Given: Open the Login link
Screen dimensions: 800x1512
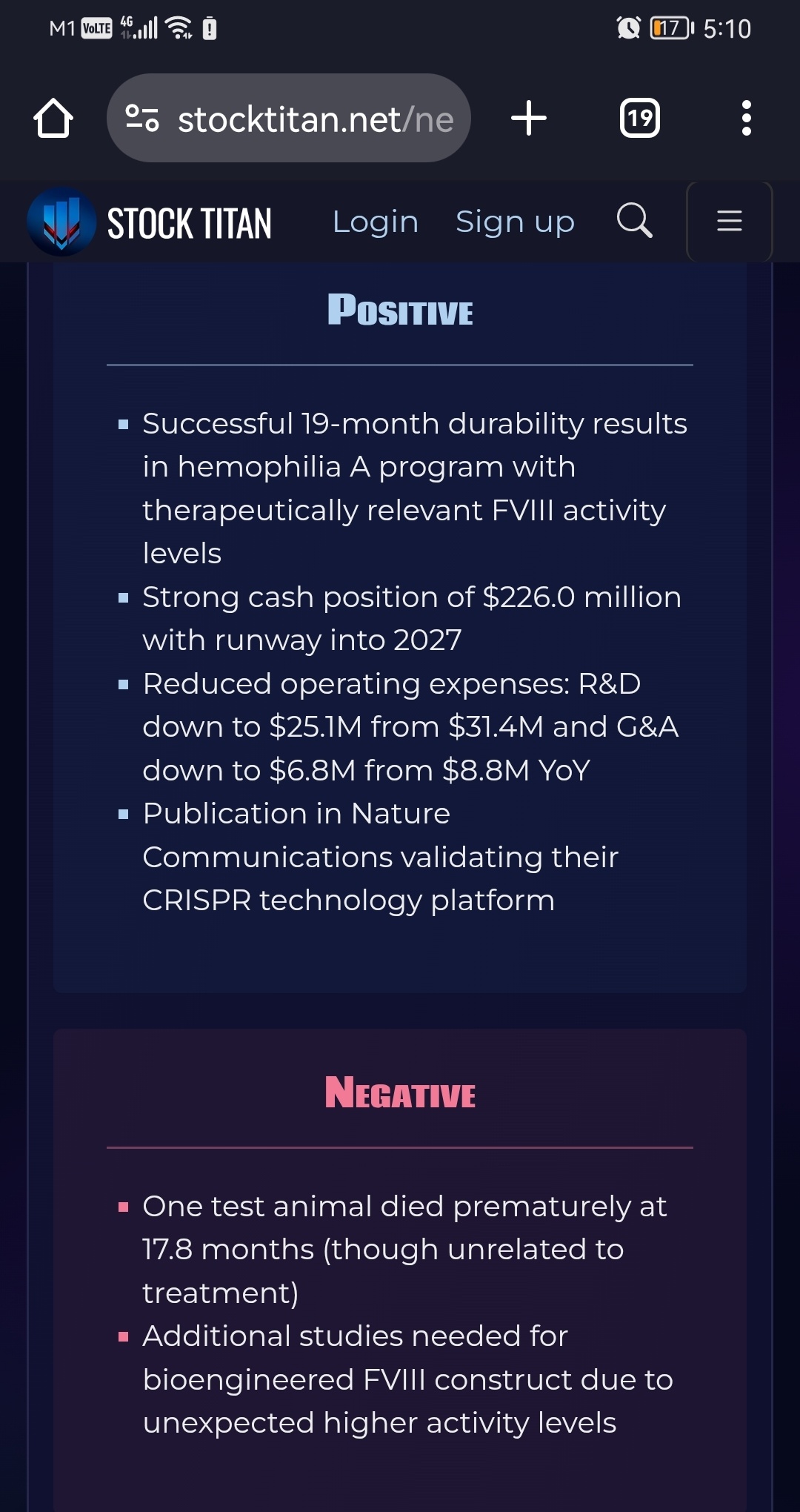Looking at the screenshot, I should (x=376, y=222).
